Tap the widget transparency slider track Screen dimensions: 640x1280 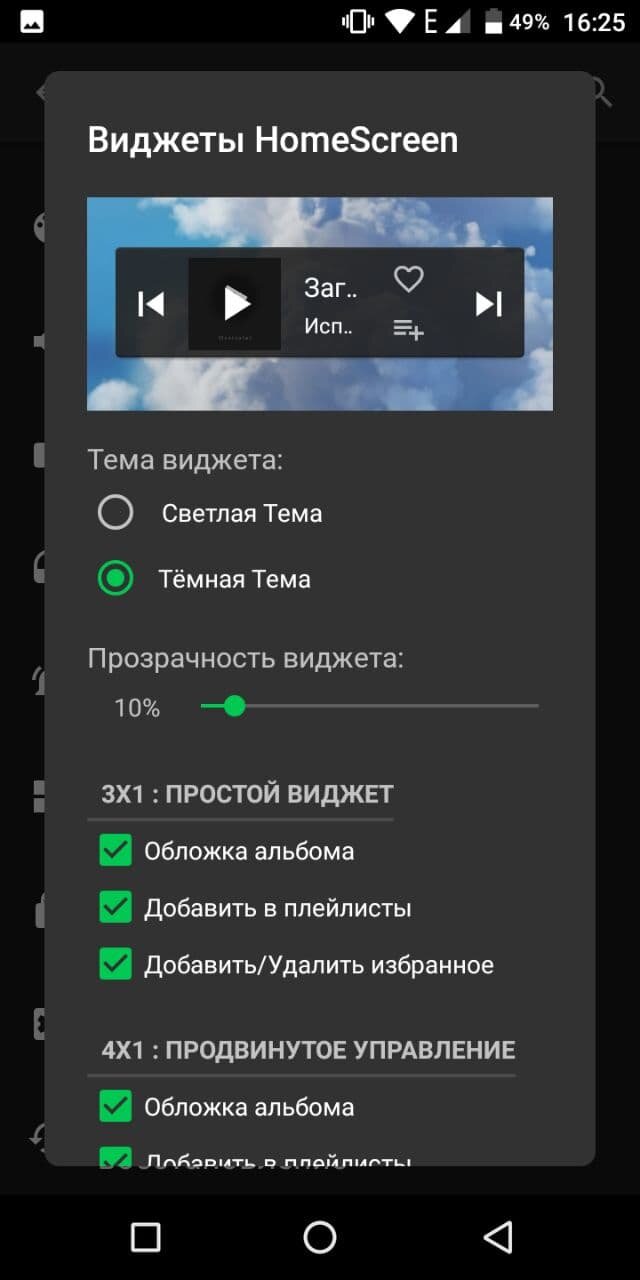click(x=369, y=706)
